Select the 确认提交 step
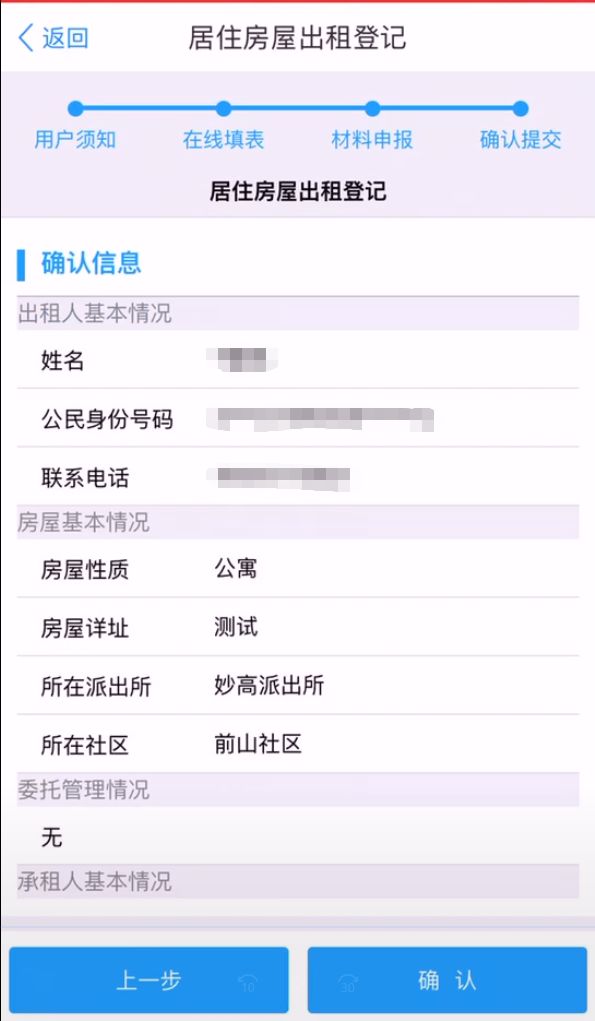 [520, 139]
